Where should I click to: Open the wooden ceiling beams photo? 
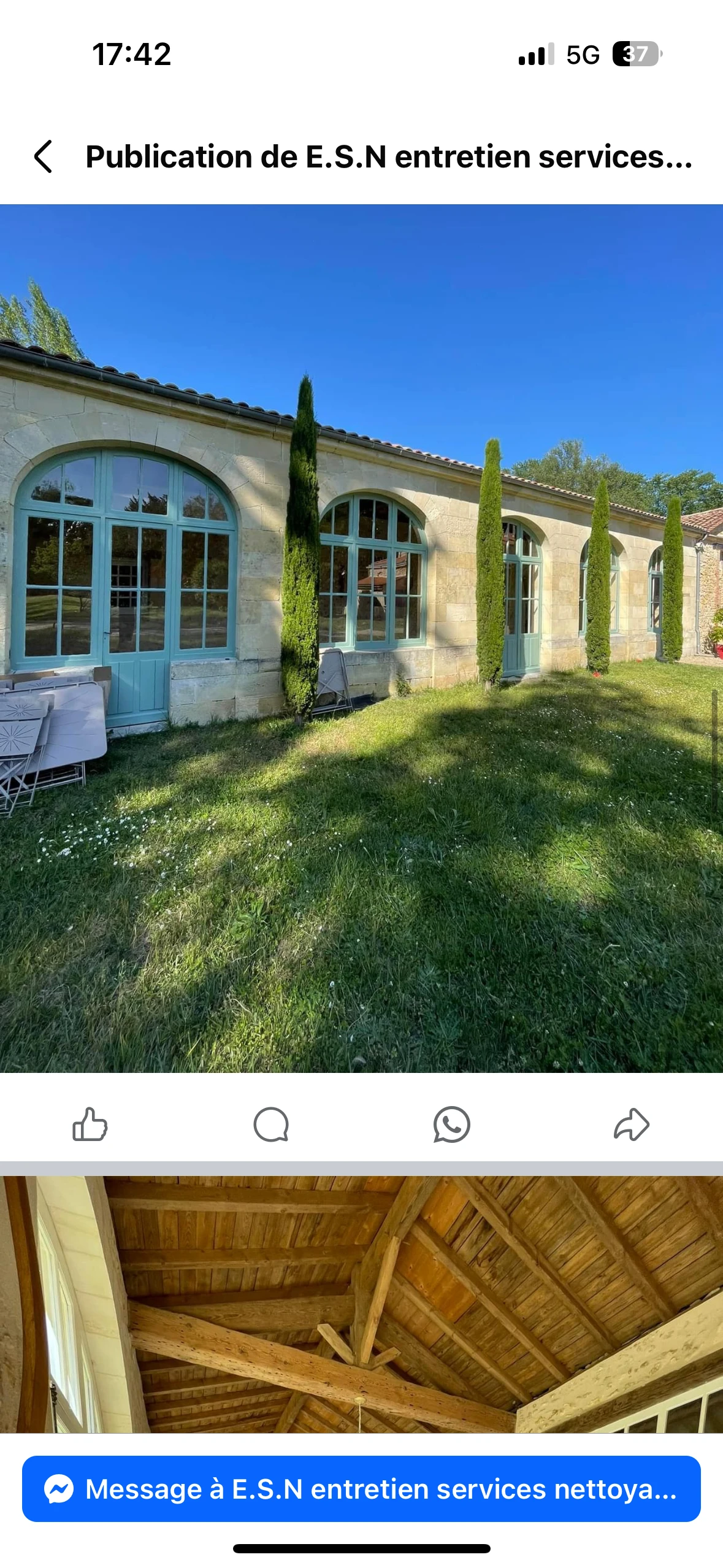pyautogui.click(x=361, y=1304)
